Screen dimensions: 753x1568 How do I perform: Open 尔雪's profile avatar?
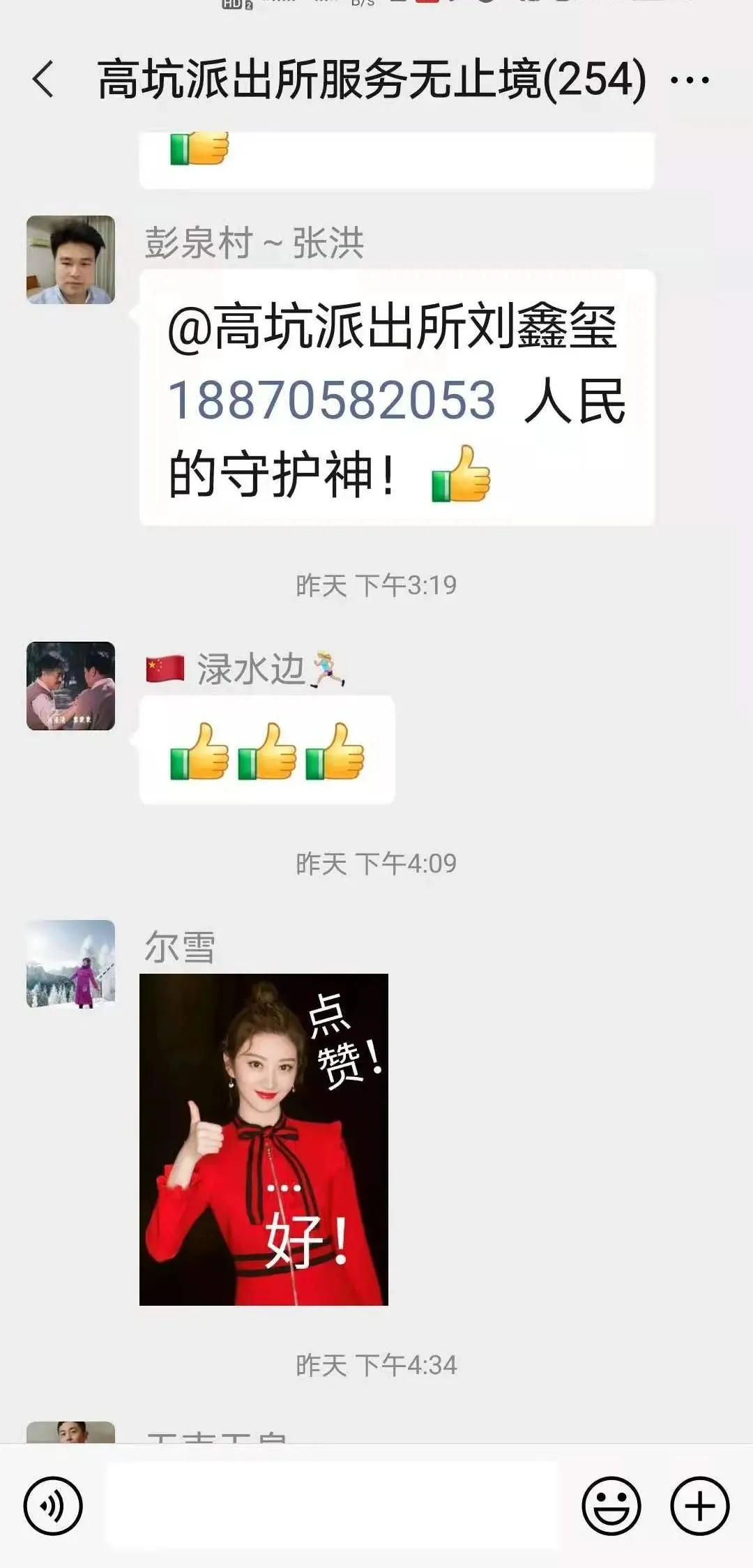point(70,963)
